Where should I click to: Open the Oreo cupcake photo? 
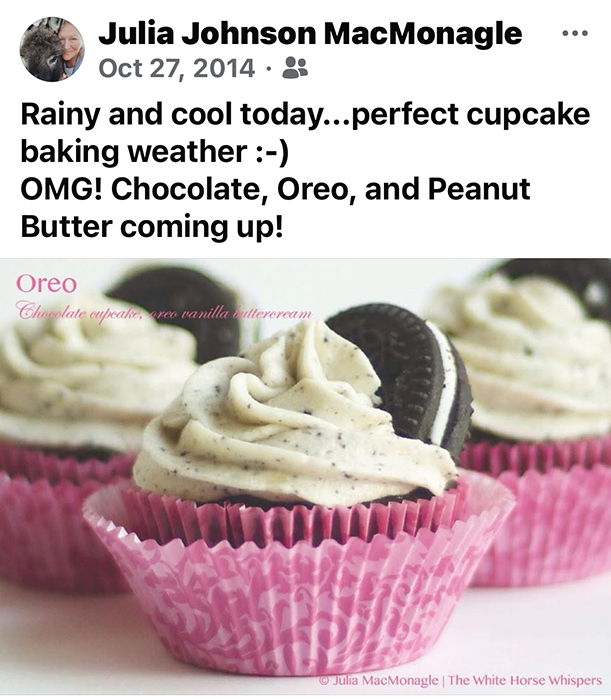point(305,475)
